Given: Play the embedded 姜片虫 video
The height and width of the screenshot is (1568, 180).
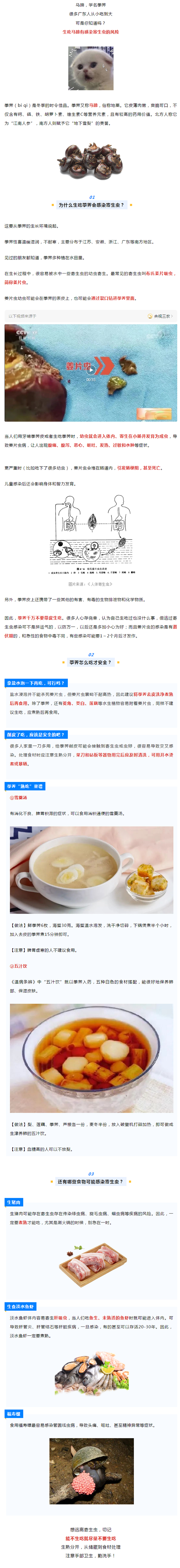Looking at the screenshot, I should pos(91,370).
